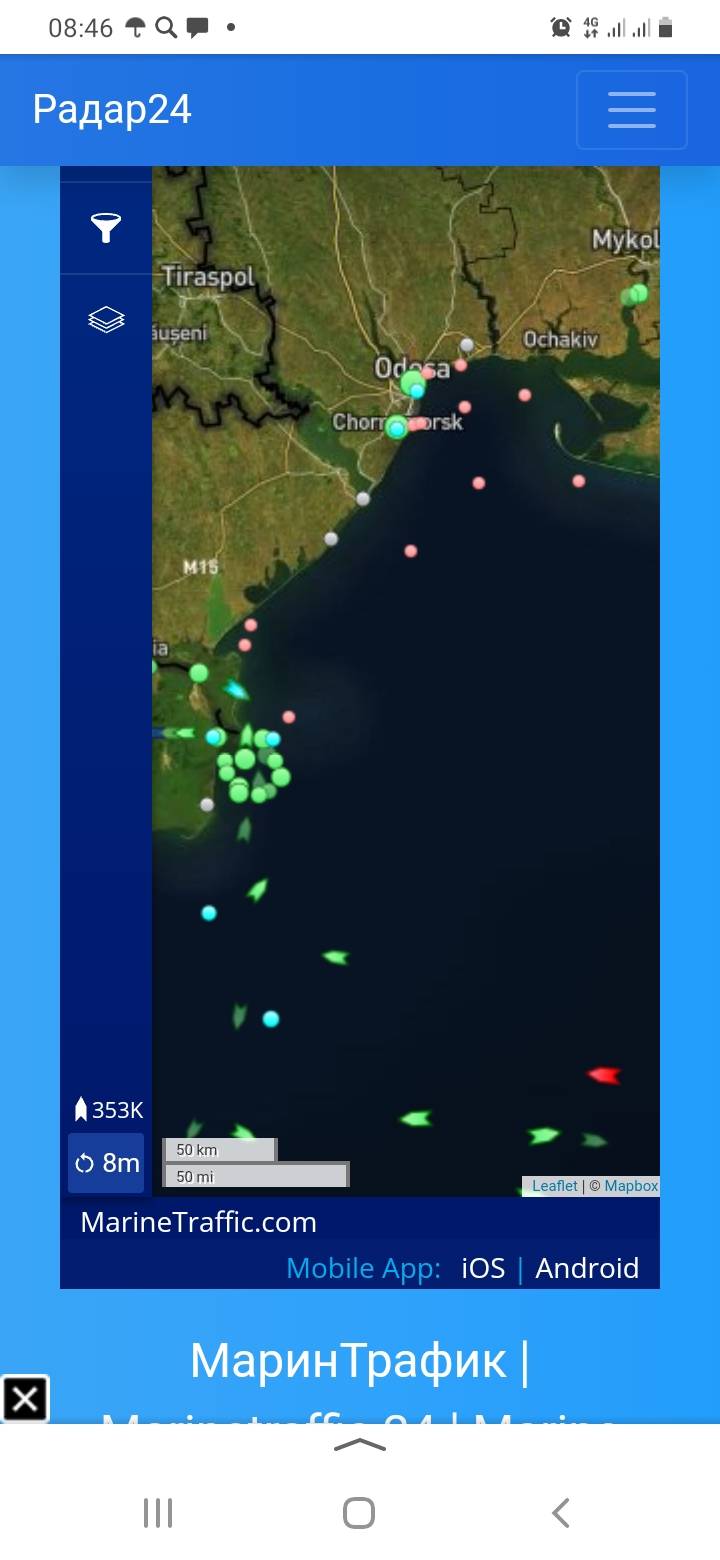Open the recent apps view
The height and width of the screenshot is (1560, 720).
(158, 1513)
